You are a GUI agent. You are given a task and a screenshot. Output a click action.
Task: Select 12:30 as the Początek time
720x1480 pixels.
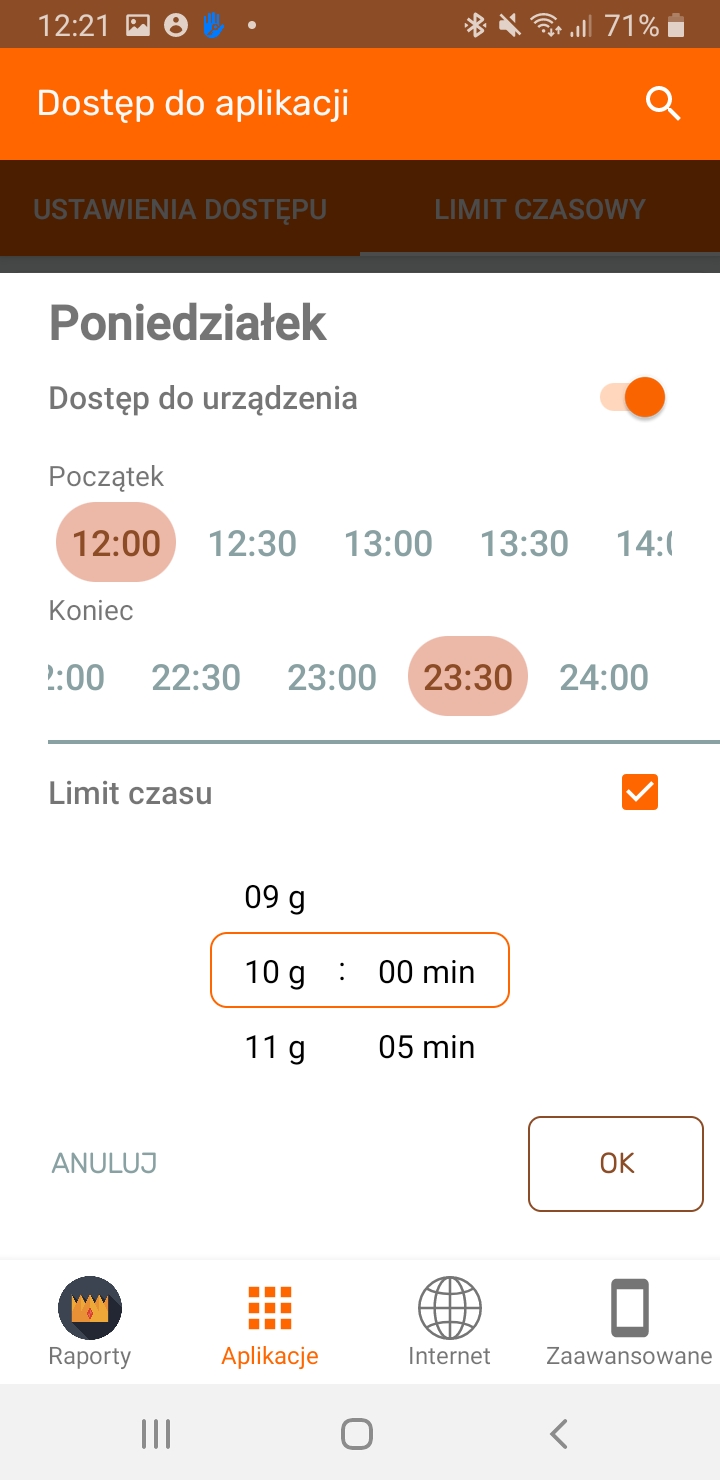coord(252,544)
